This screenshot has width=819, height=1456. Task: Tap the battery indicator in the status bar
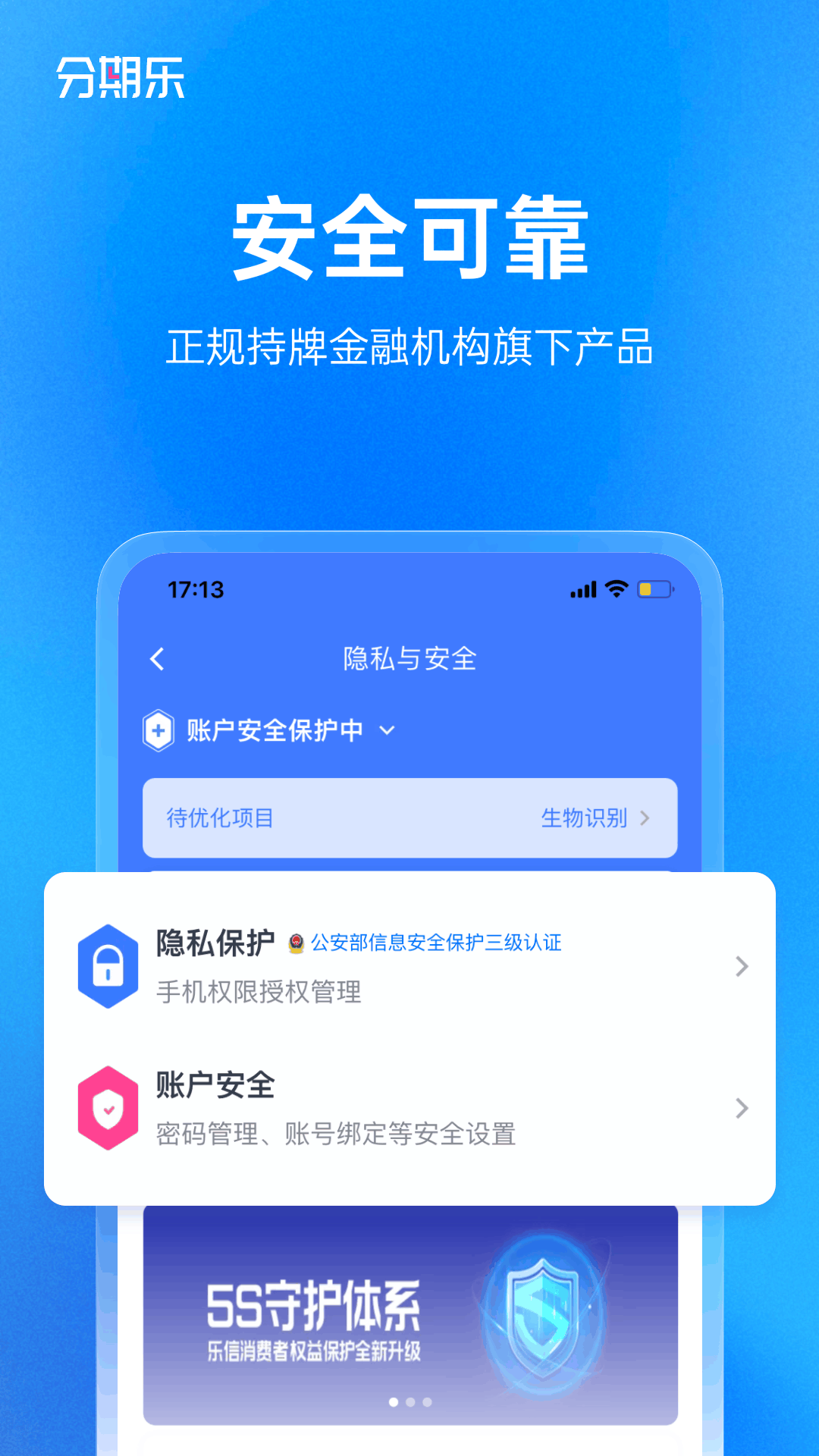pyautogui.click(x=654, y=588)
